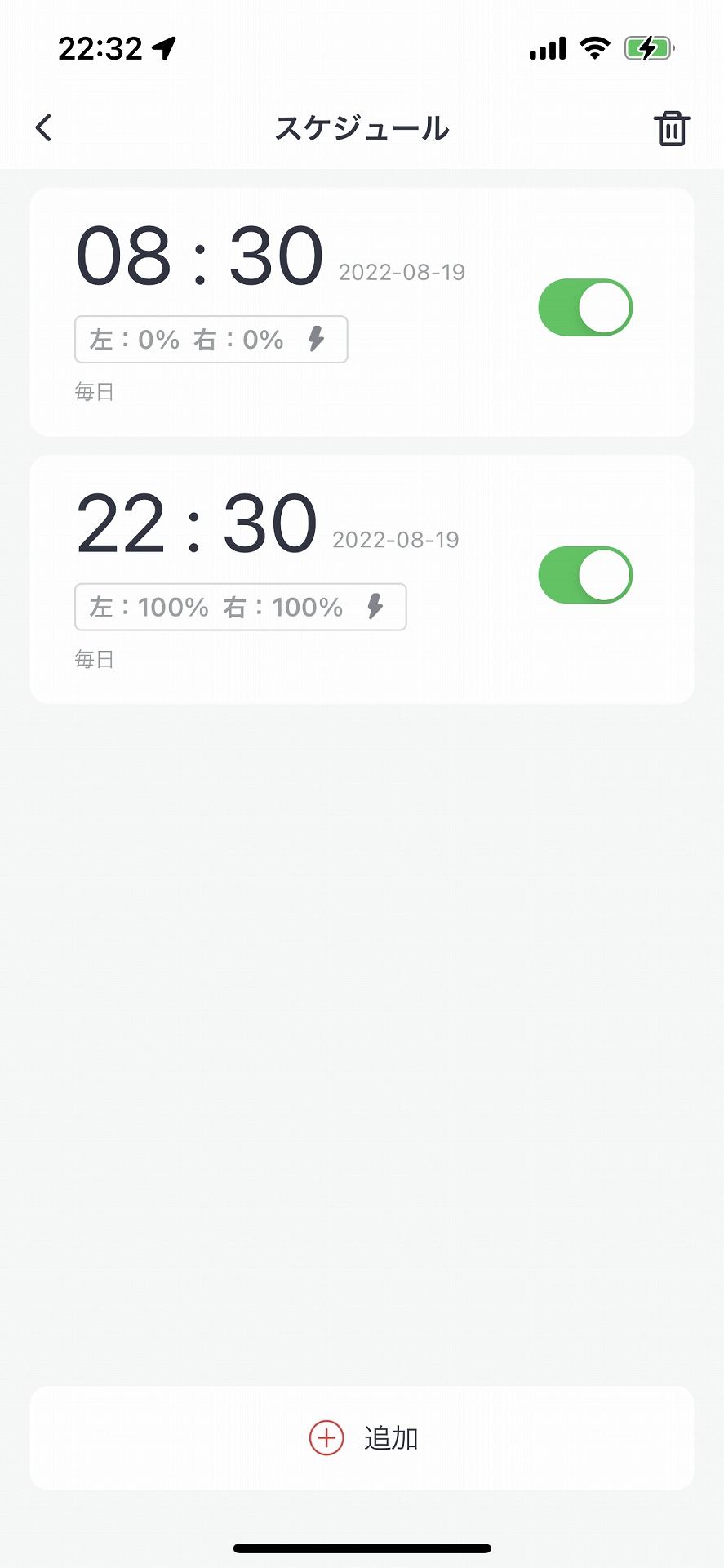Toggle the second schedule switch off
This screenshot has height=1568, width=724.
click(x=586, y=574)
